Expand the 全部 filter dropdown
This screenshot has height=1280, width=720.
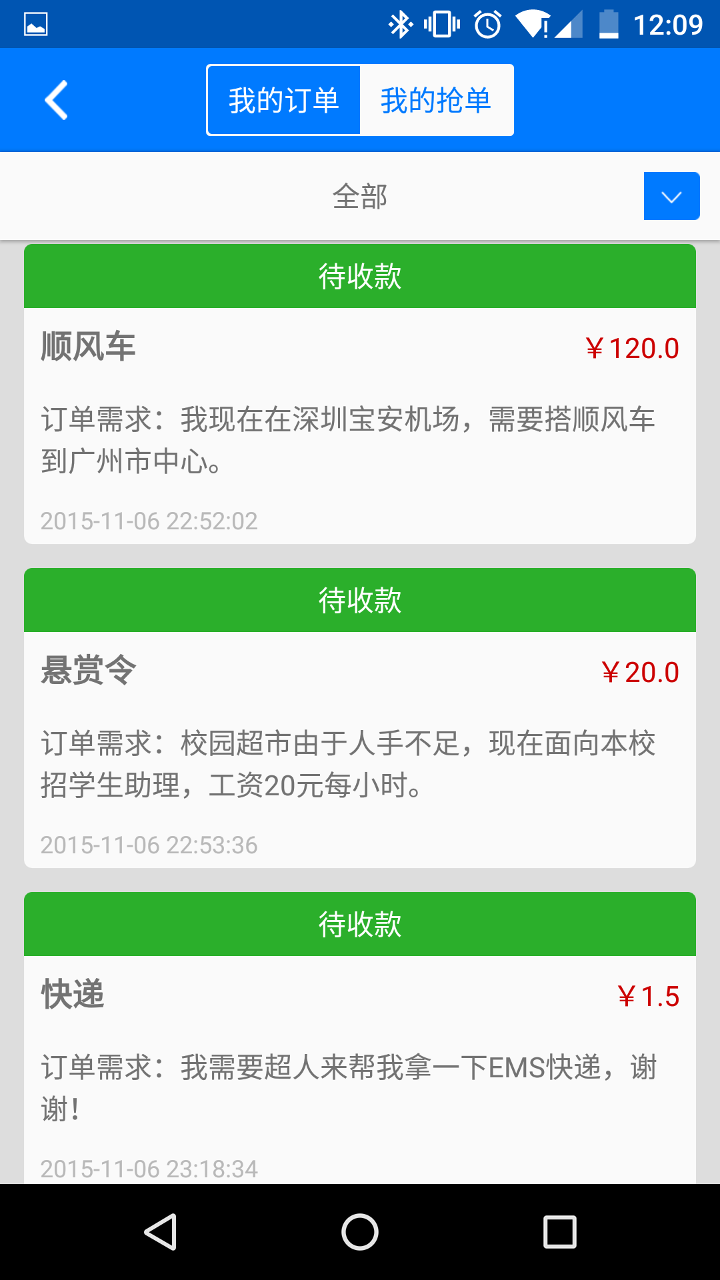671,197
